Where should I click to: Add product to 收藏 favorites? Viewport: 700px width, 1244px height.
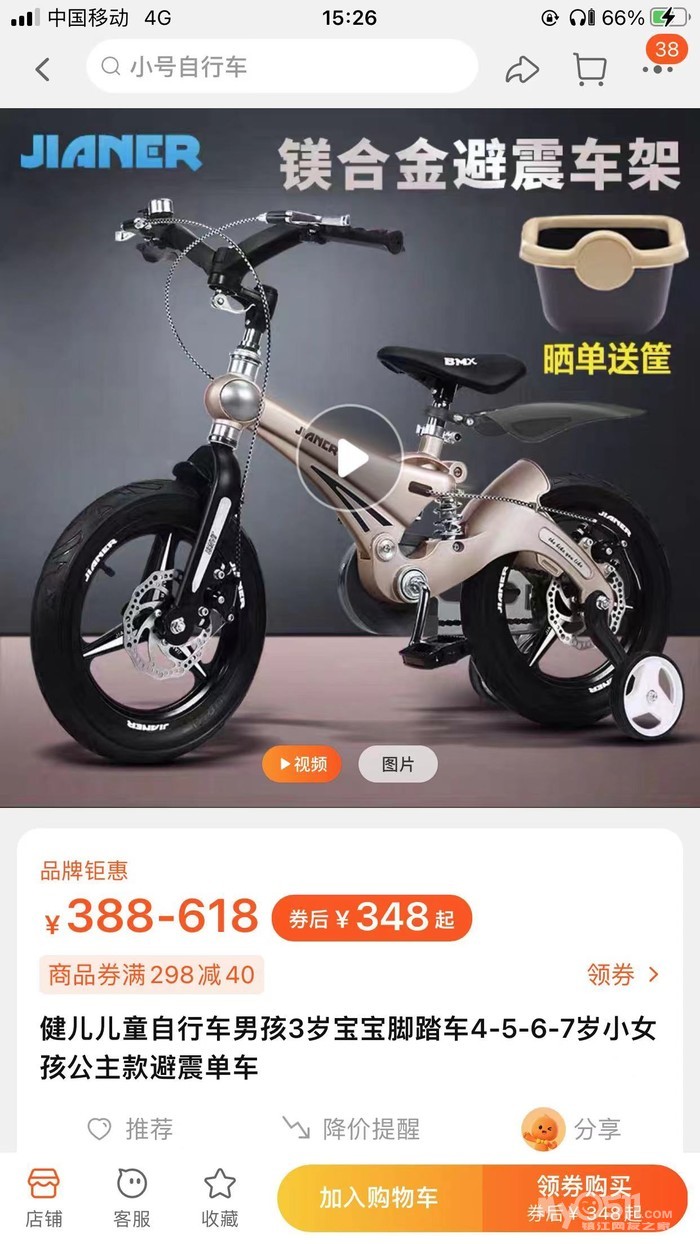[220, 1197]
